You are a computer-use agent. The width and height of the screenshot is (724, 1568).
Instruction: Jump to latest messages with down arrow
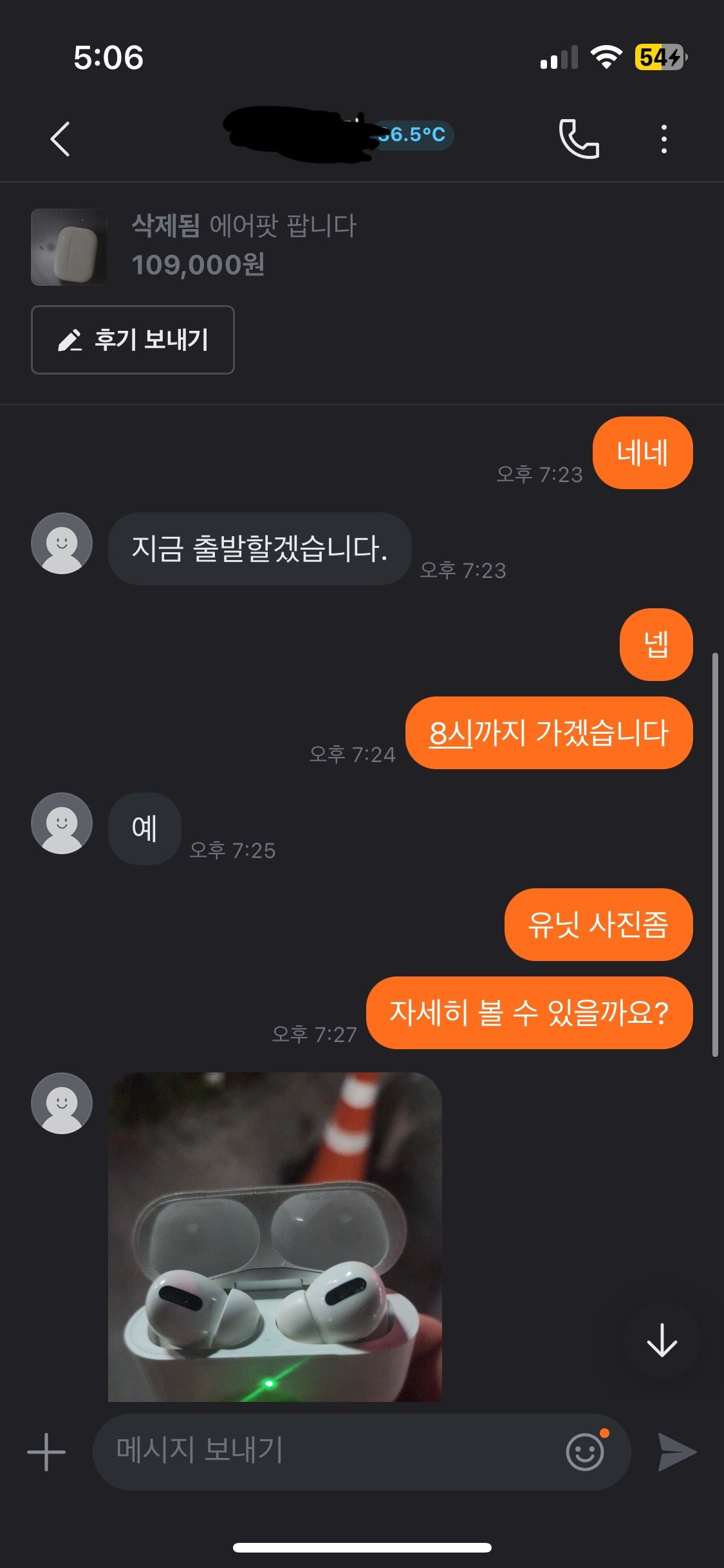click(x=662, y=1341)
